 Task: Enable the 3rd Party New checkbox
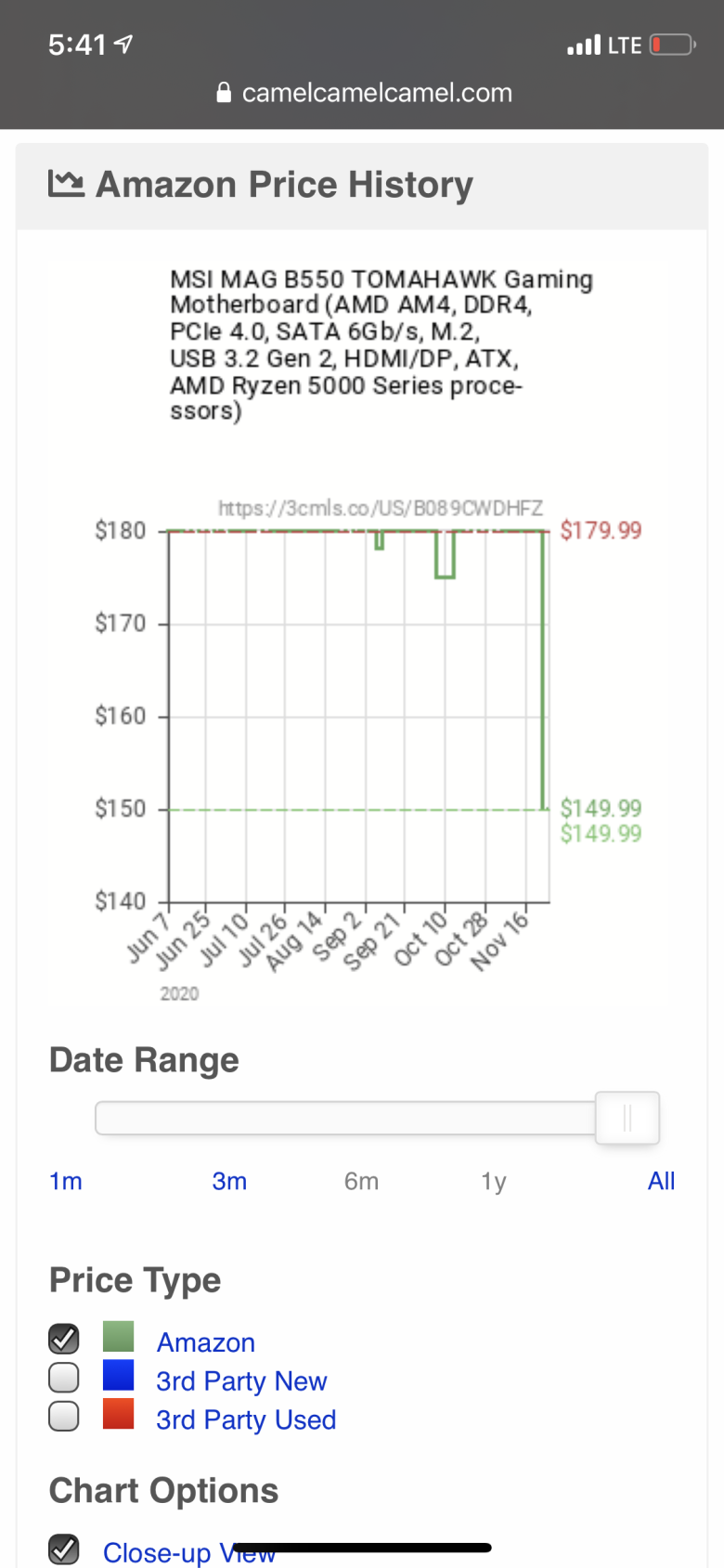64,1378
